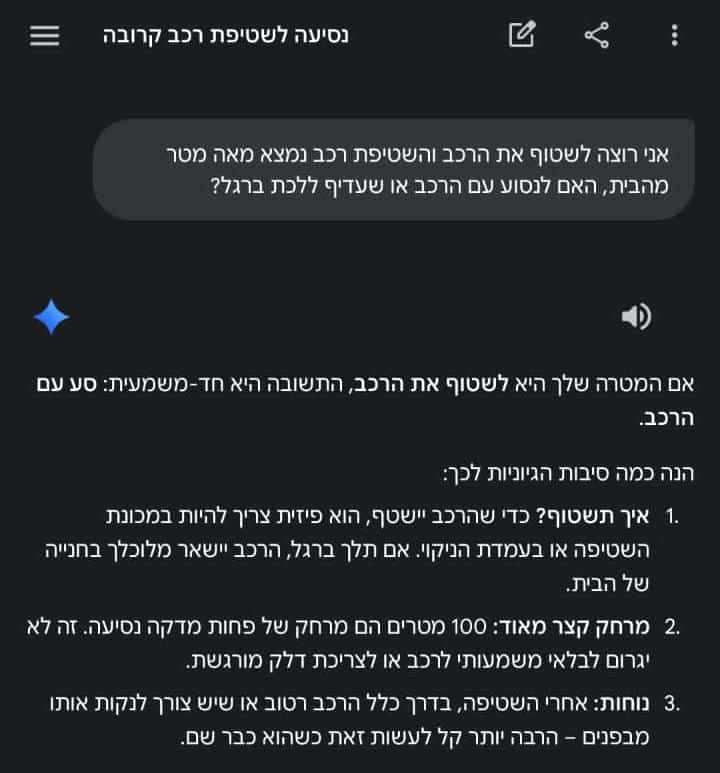This screenshot has width=720, height=773.
Task: Start a new chat with the compose icon
Action: pos(522,36)
